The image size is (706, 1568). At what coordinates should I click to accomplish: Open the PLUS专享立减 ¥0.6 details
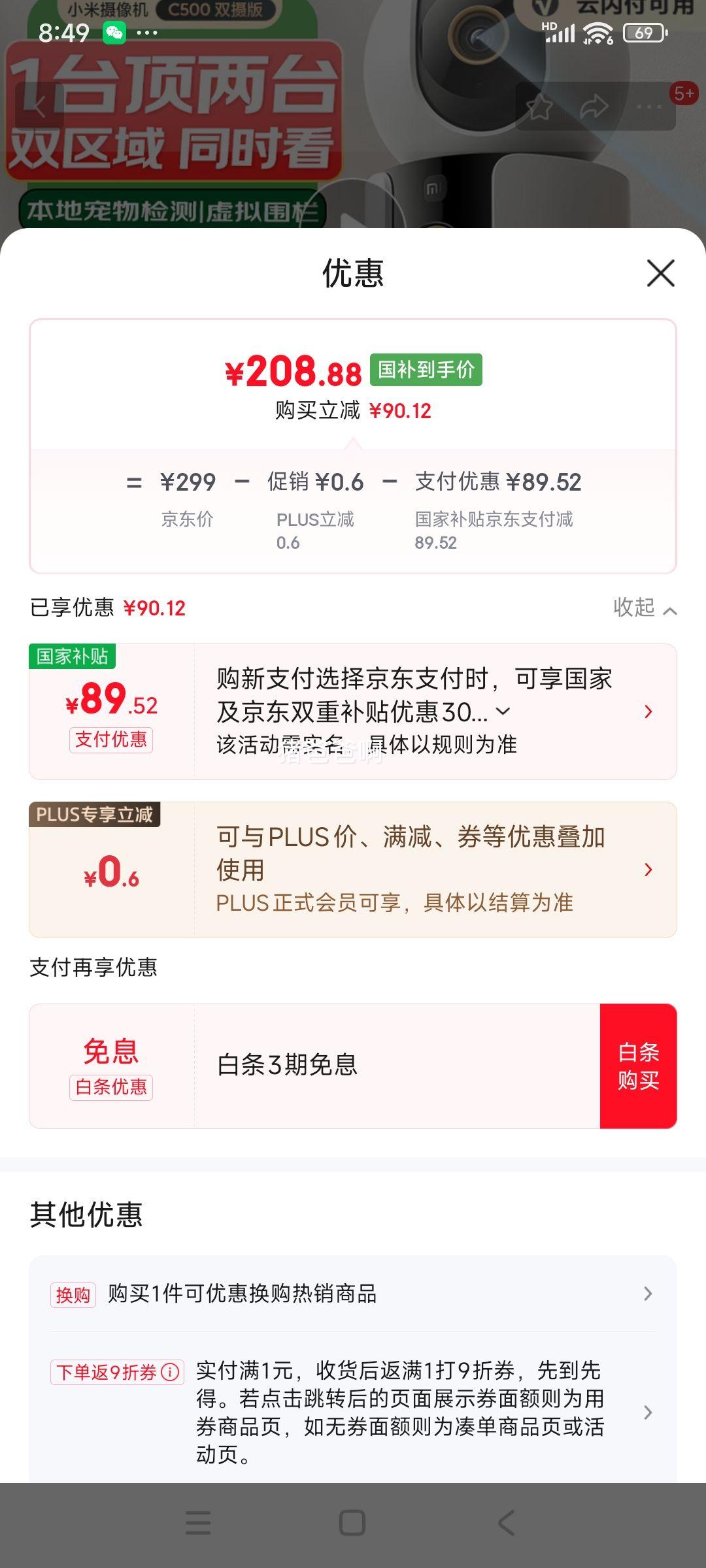click(647, 870)
